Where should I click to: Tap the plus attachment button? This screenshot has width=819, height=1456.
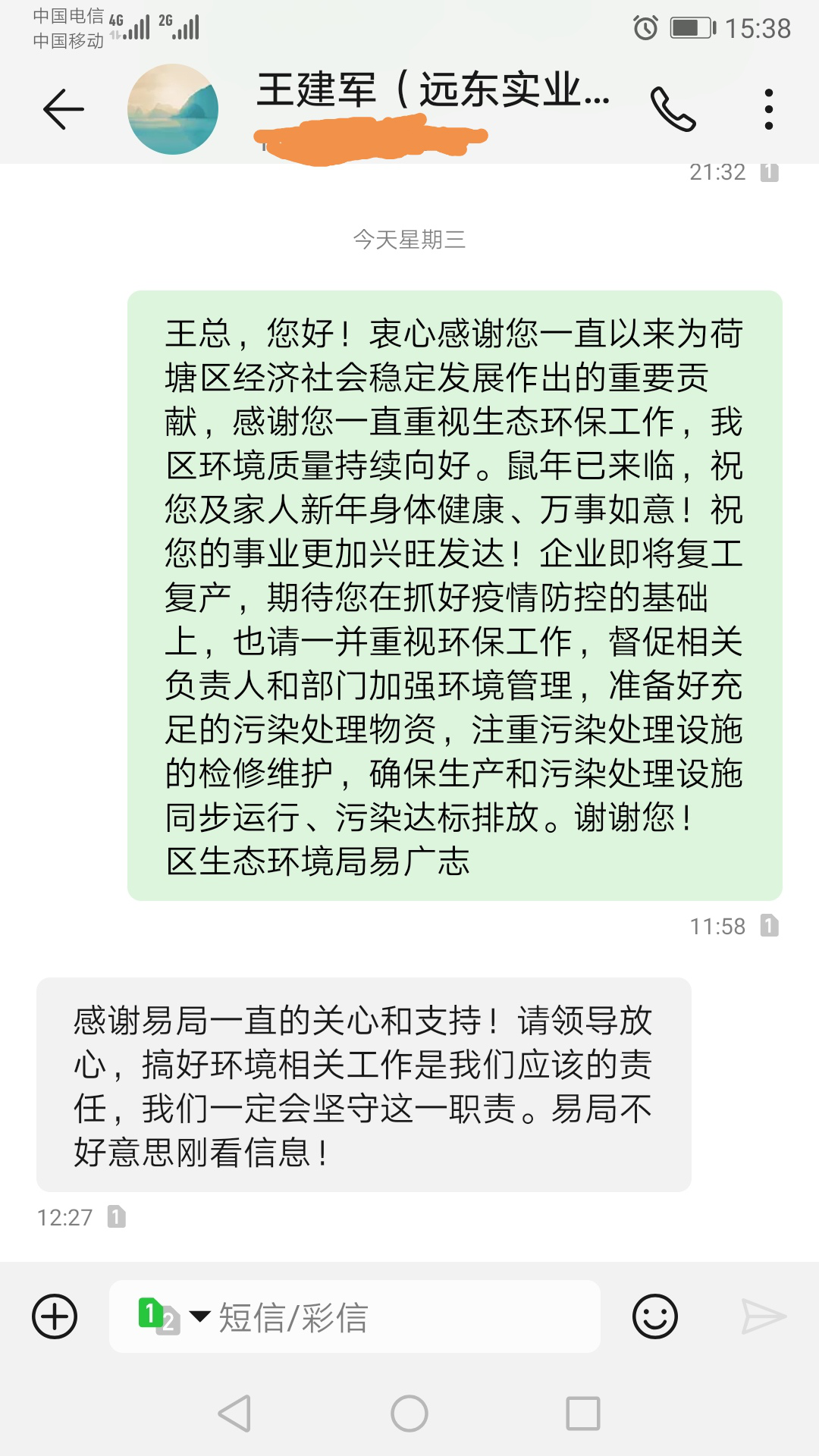coord(55,1316)
